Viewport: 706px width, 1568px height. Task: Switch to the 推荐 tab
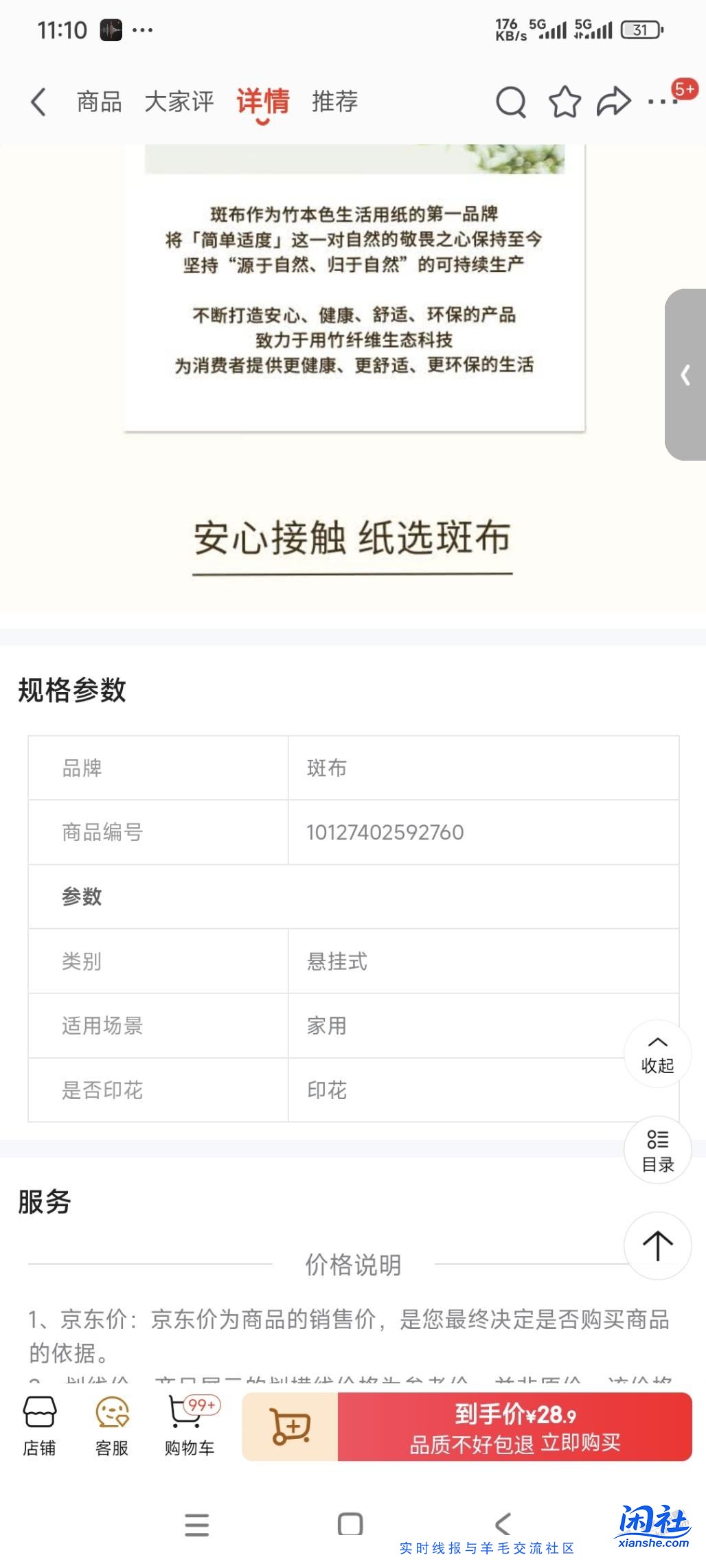click(334, 102)
